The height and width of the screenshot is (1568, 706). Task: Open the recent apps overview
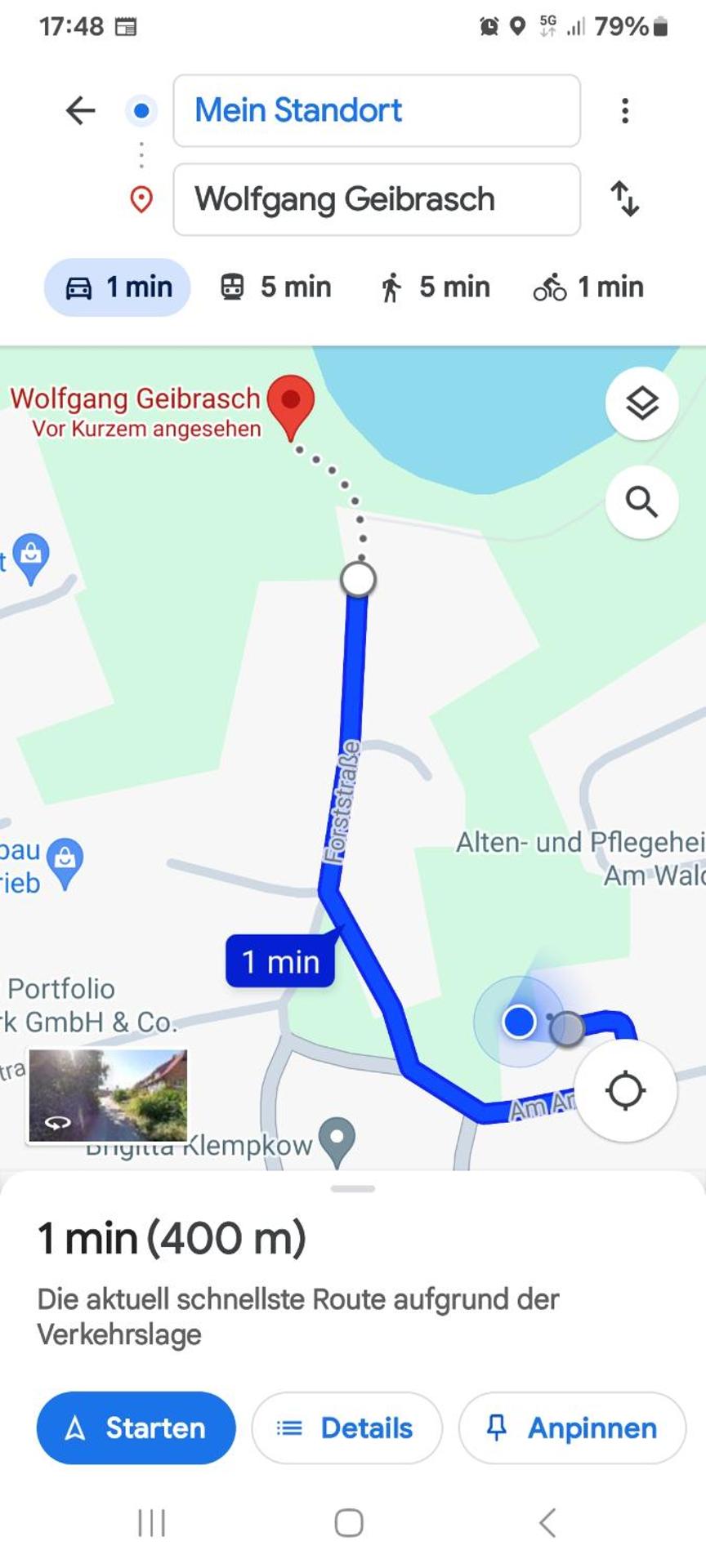click(x=152, y=1522)
